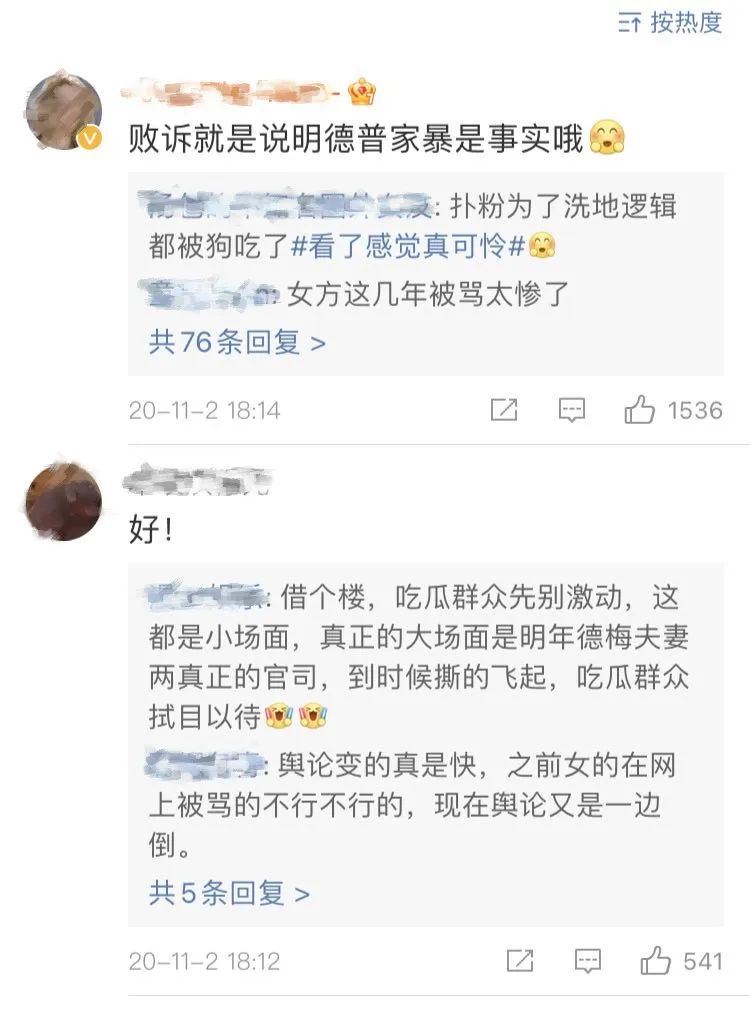The width and height of the screenshot is (750, 1010).
Task: Share the comment posted at 18:14
Action: (x=504, y=410)
